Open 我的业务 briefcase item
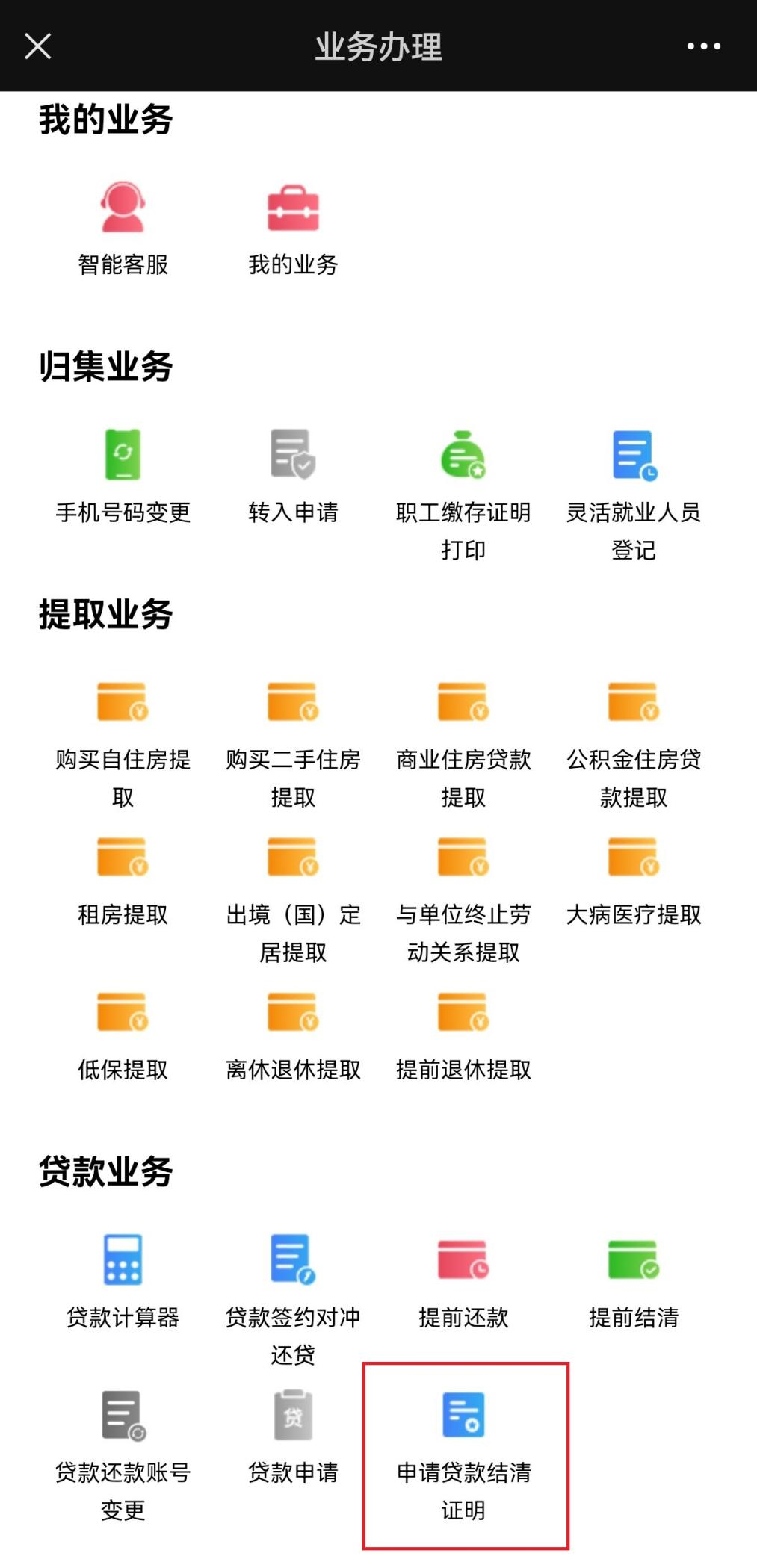Image resolution: width=757 pixels, height=1568 pixels. (x=293, y=228)
